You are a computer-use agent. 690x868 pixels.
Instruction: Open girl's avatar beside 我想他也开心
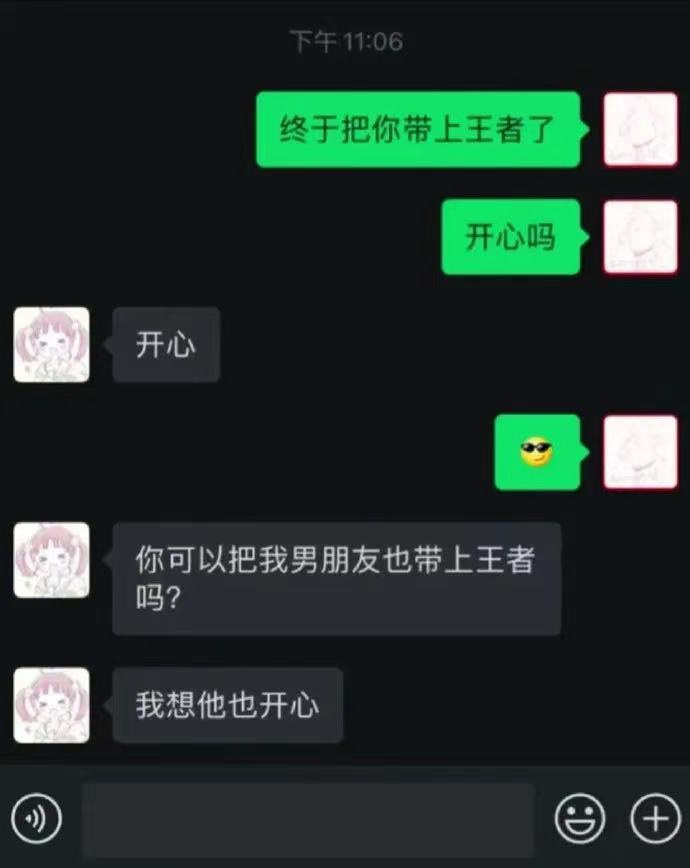[51, 705]
